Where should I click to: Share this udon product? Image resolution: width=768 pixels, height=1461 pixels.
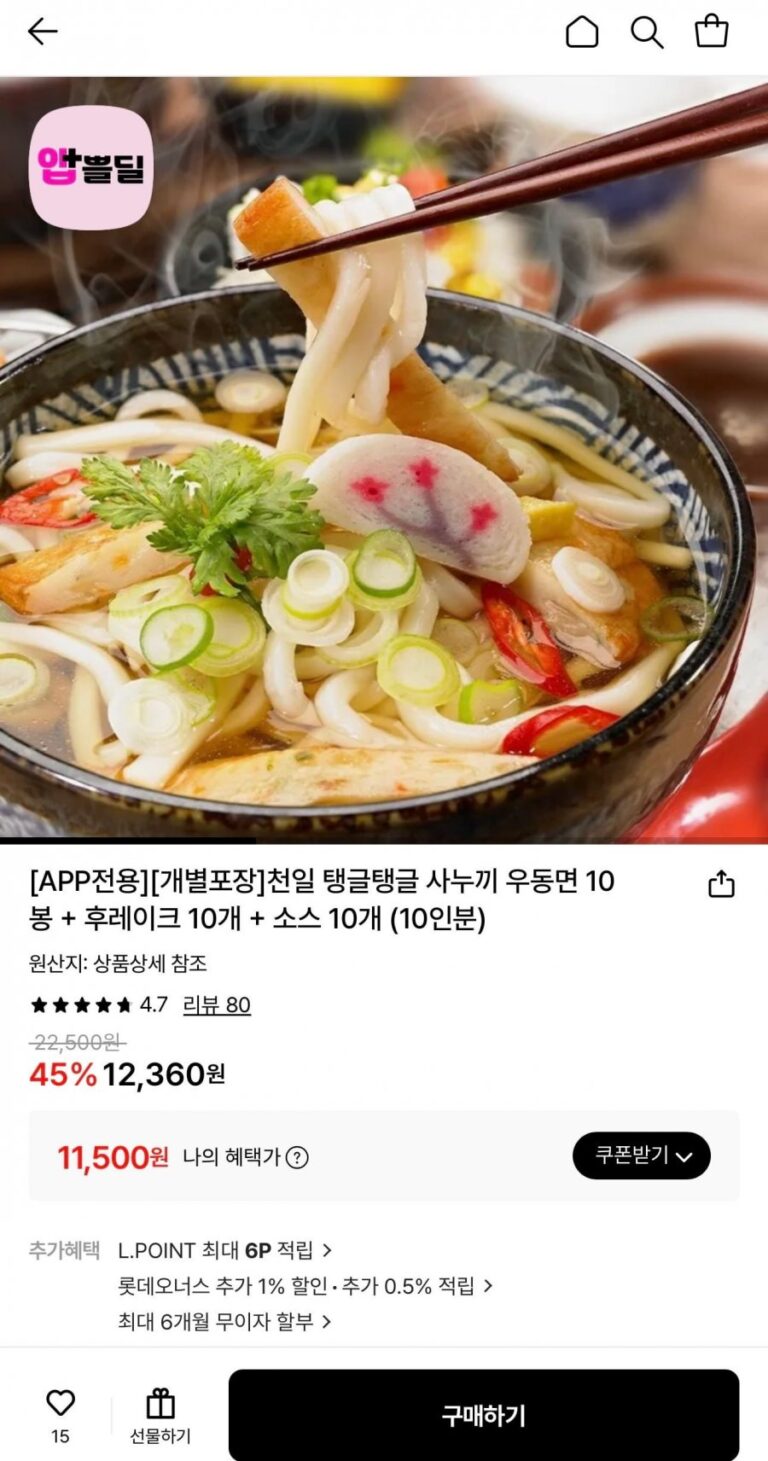point(721,884)
